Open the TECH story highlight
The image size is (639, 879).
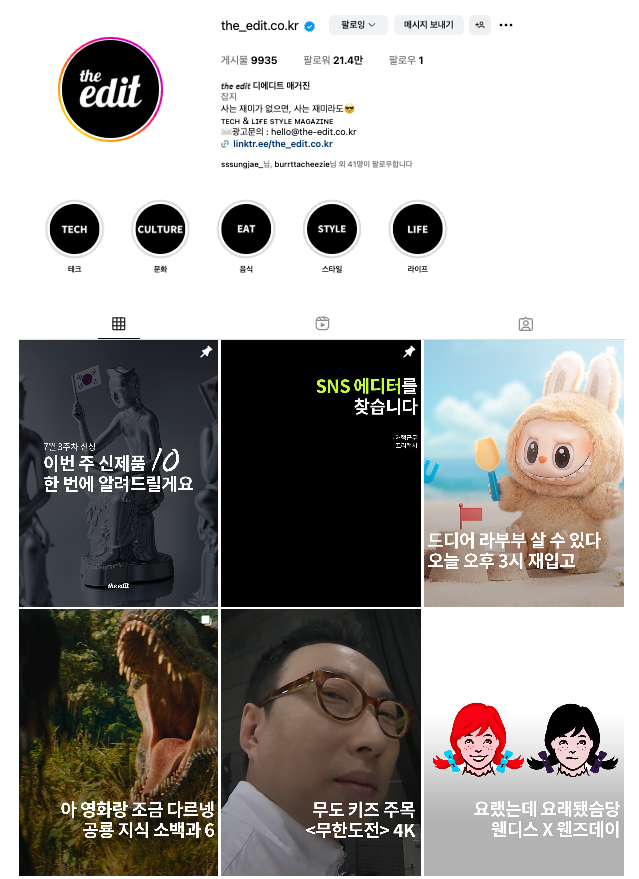[74, 229]
